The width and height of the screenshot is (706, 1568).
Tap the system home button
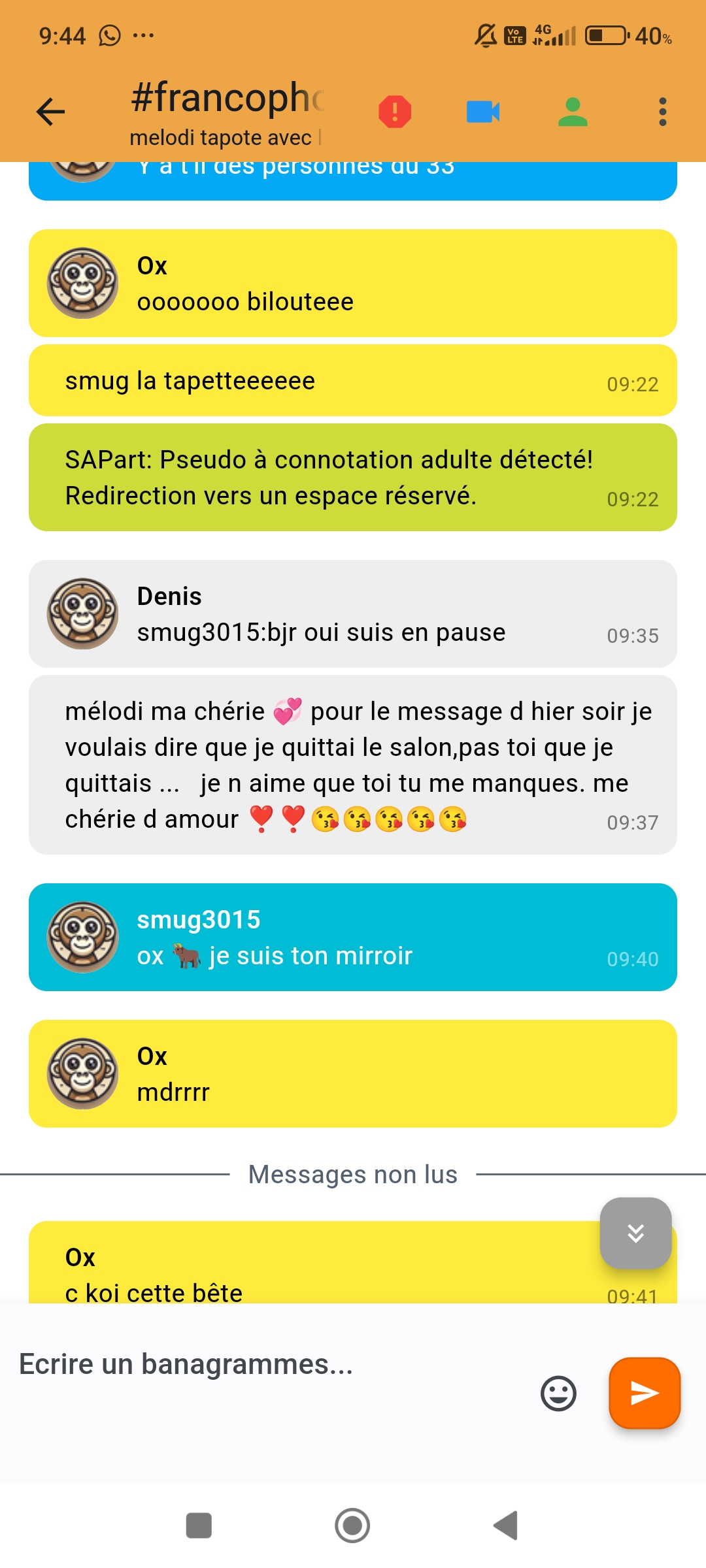tap(352, 1526)
